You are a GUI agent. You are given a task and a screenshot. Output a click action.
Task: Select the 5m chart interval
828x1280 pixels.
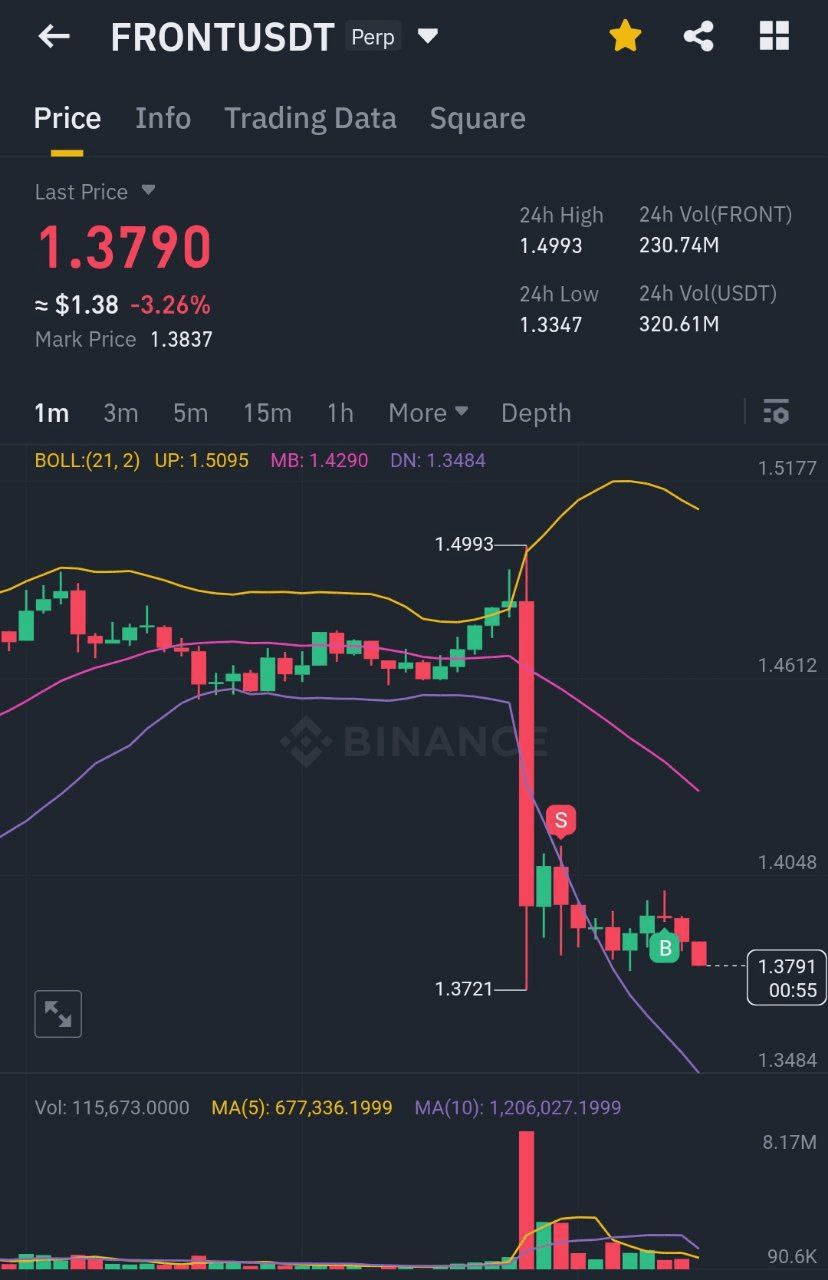(190, 413)
